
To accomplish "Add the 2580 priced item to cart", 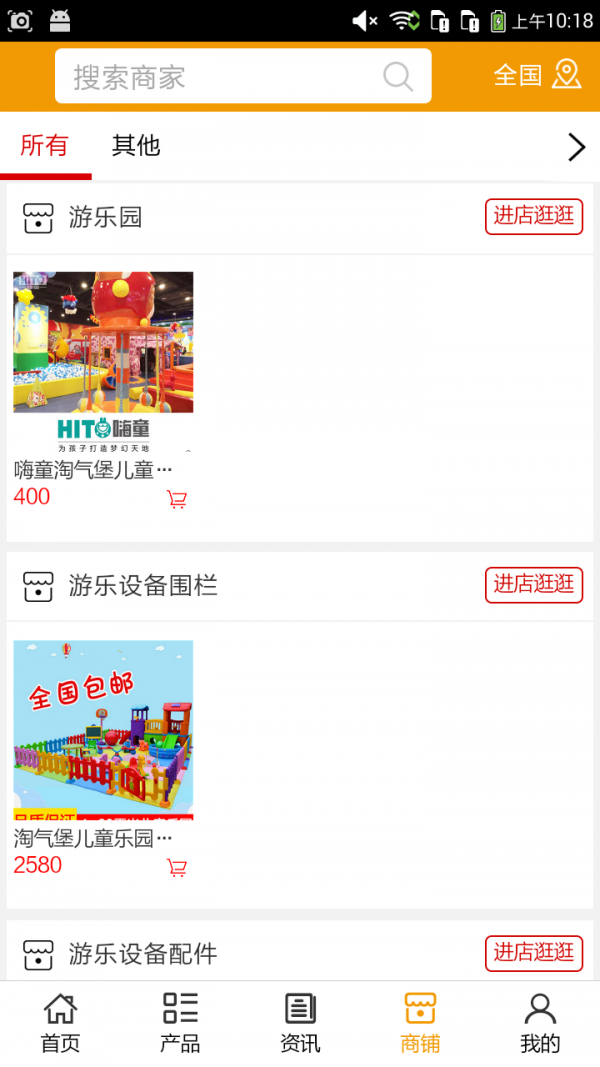I will pos(177,868).
